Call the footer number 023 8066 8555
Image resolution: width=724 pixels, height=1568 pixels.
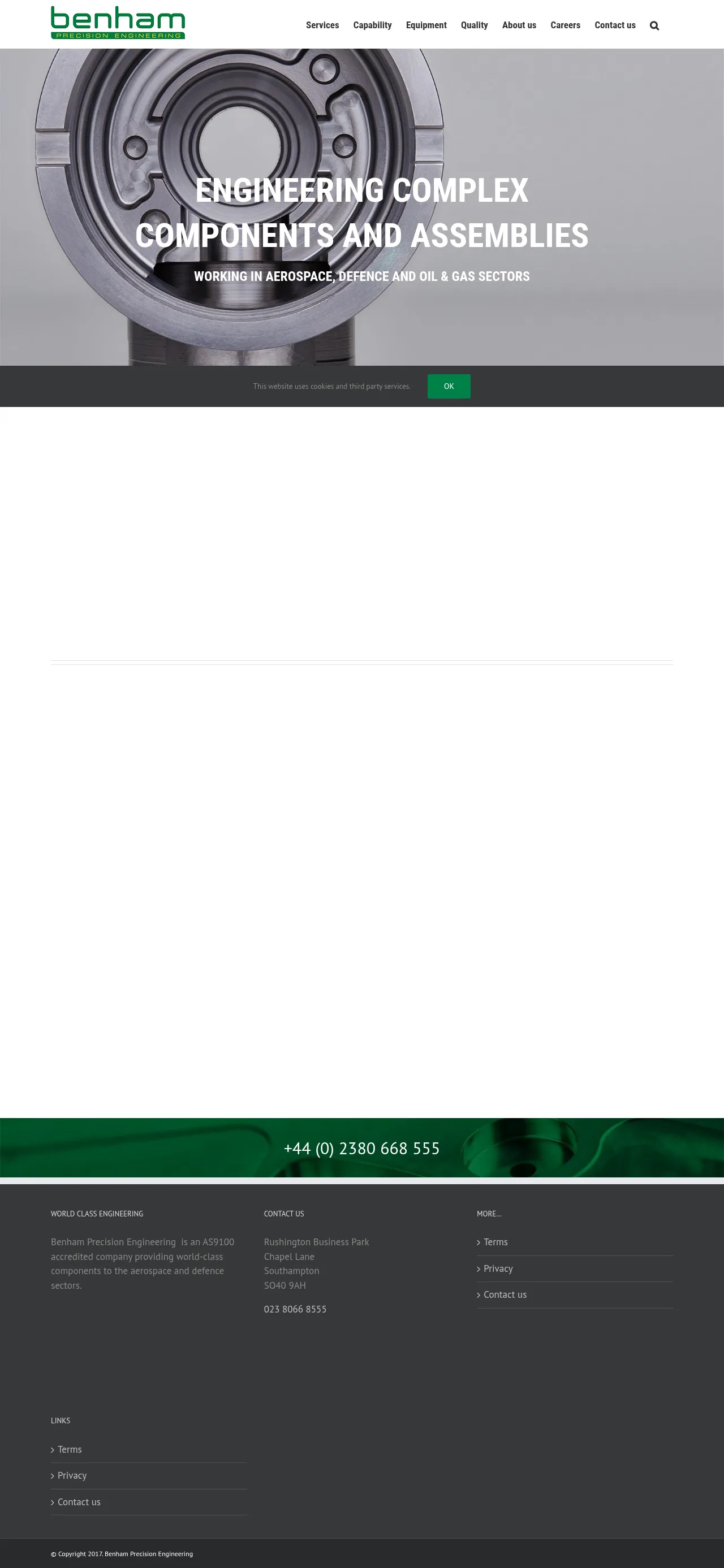(295, 1309)
